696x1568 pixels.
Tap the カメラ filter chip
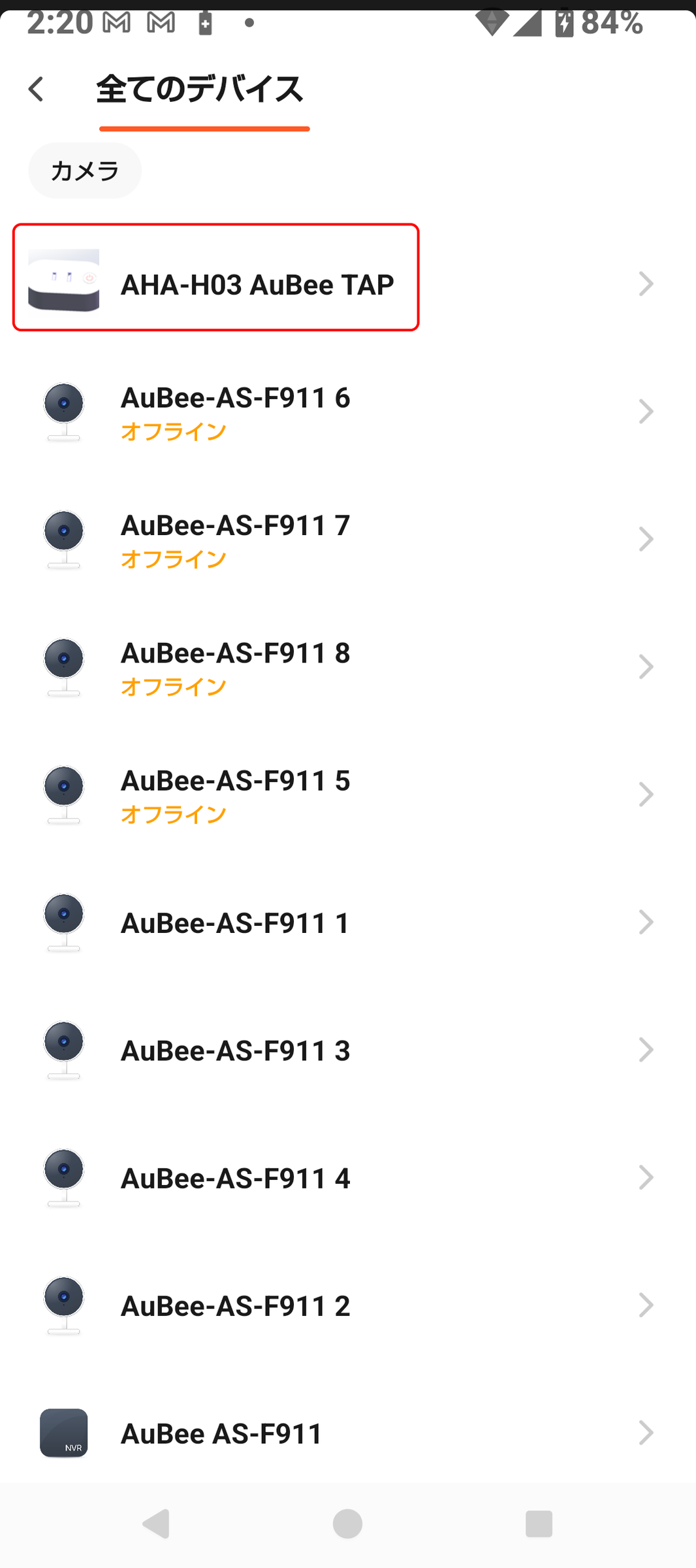click(85, 171)
